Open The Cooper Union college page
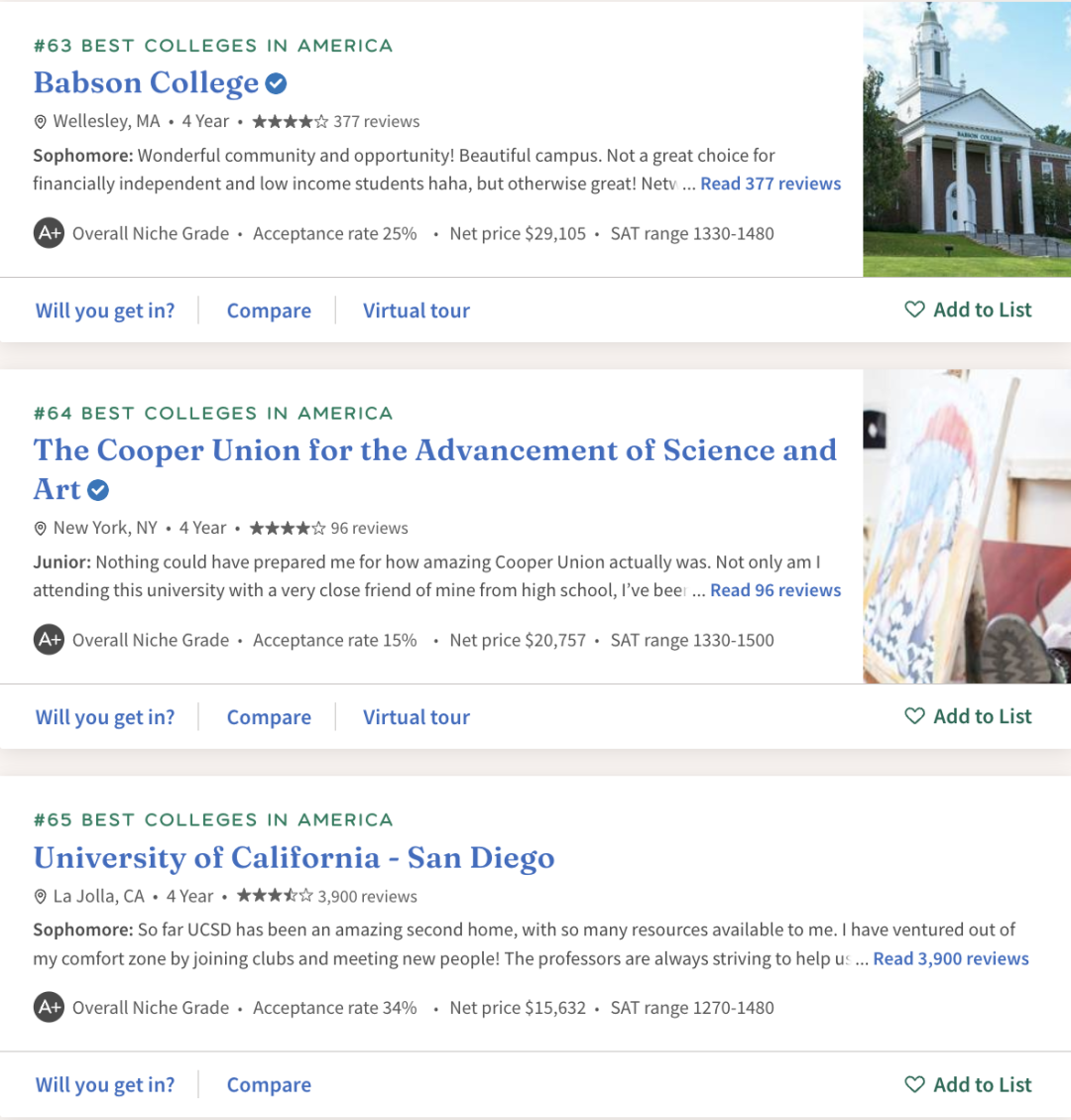This screenshot has width=1071, height=1120. [x=434, y=451]
